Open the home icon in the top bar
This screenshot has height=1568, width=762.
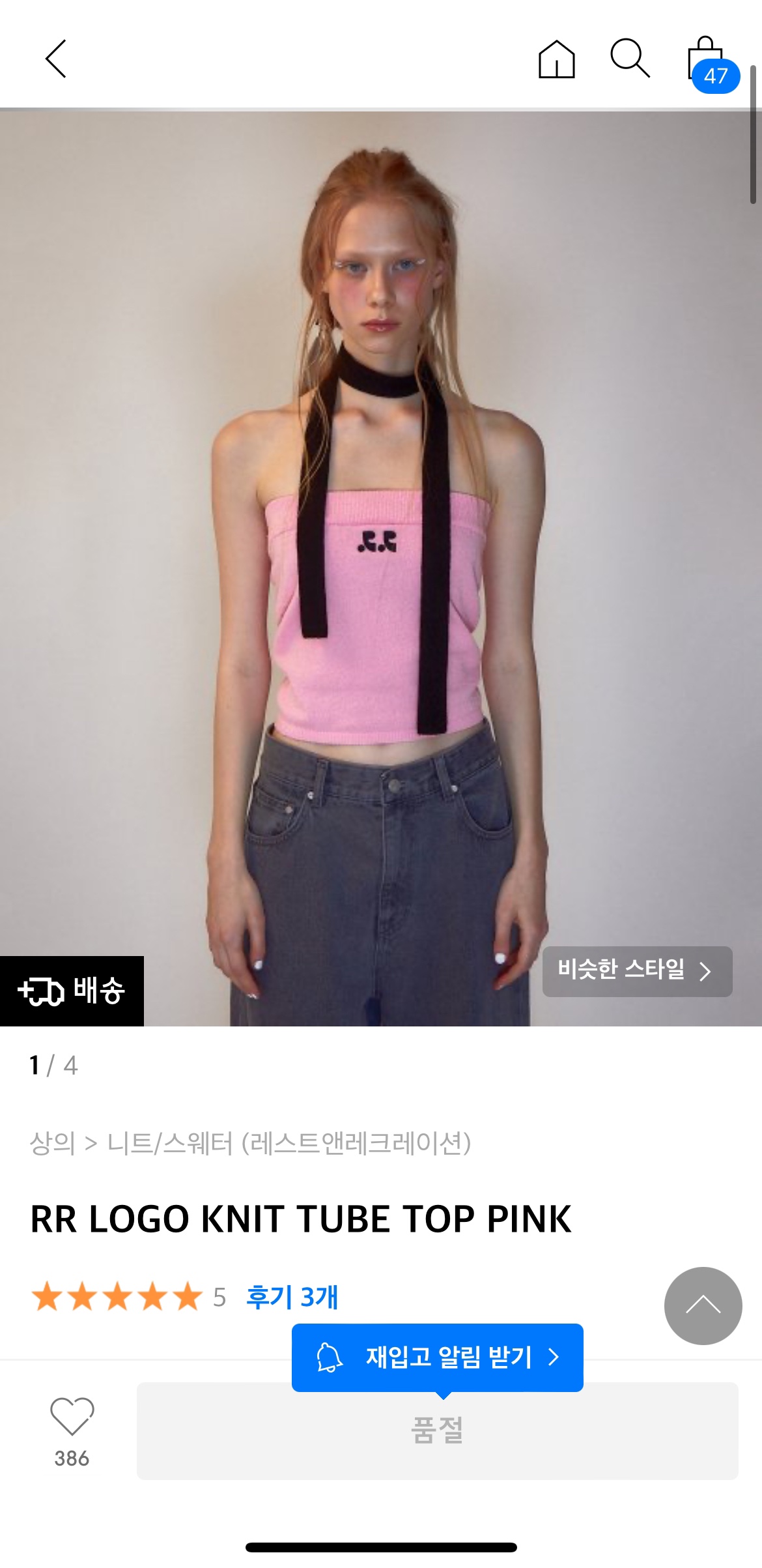click(556, 59)
